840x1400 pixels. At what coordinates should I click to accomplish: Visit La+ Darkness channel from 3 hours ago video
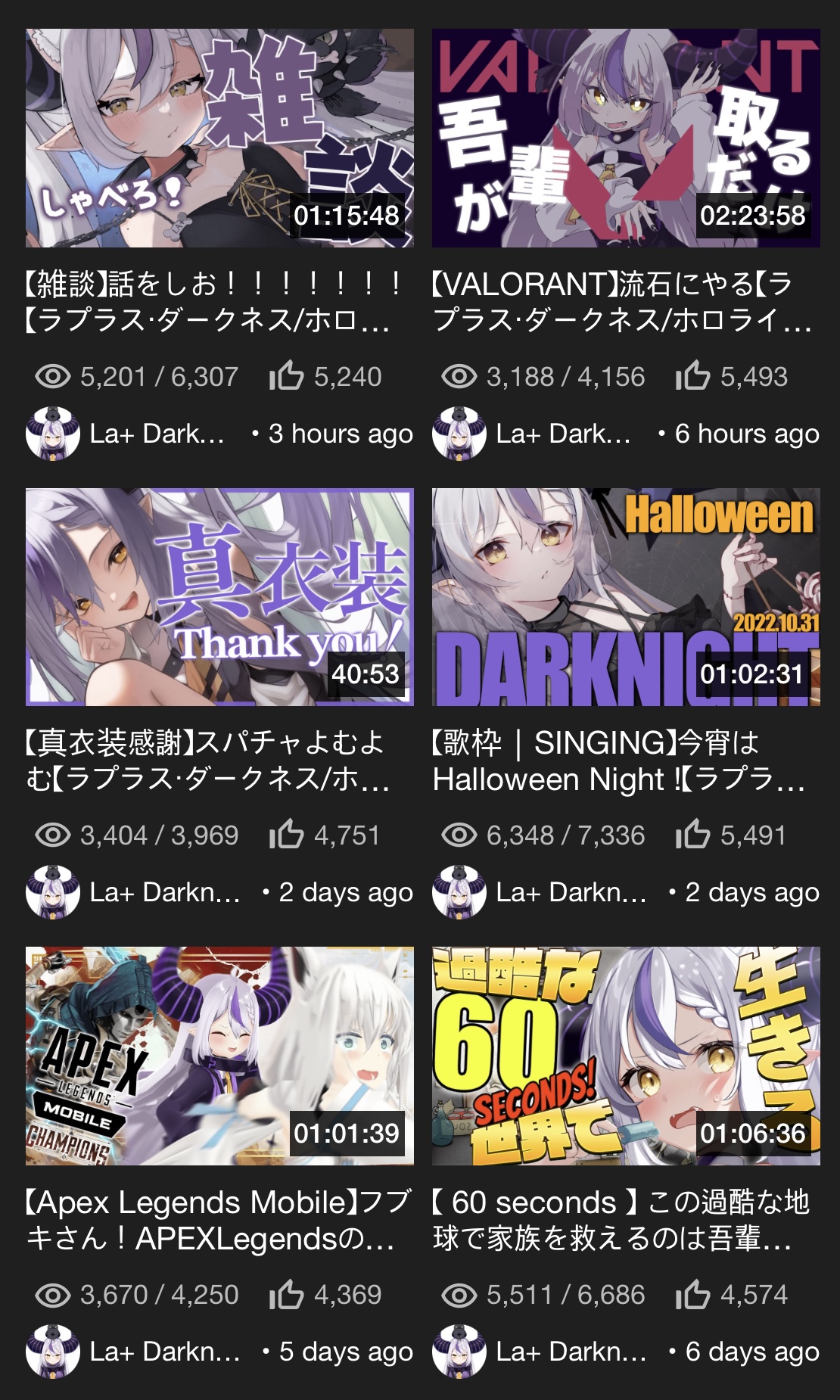pyautogui.click(x=157, y=434)
